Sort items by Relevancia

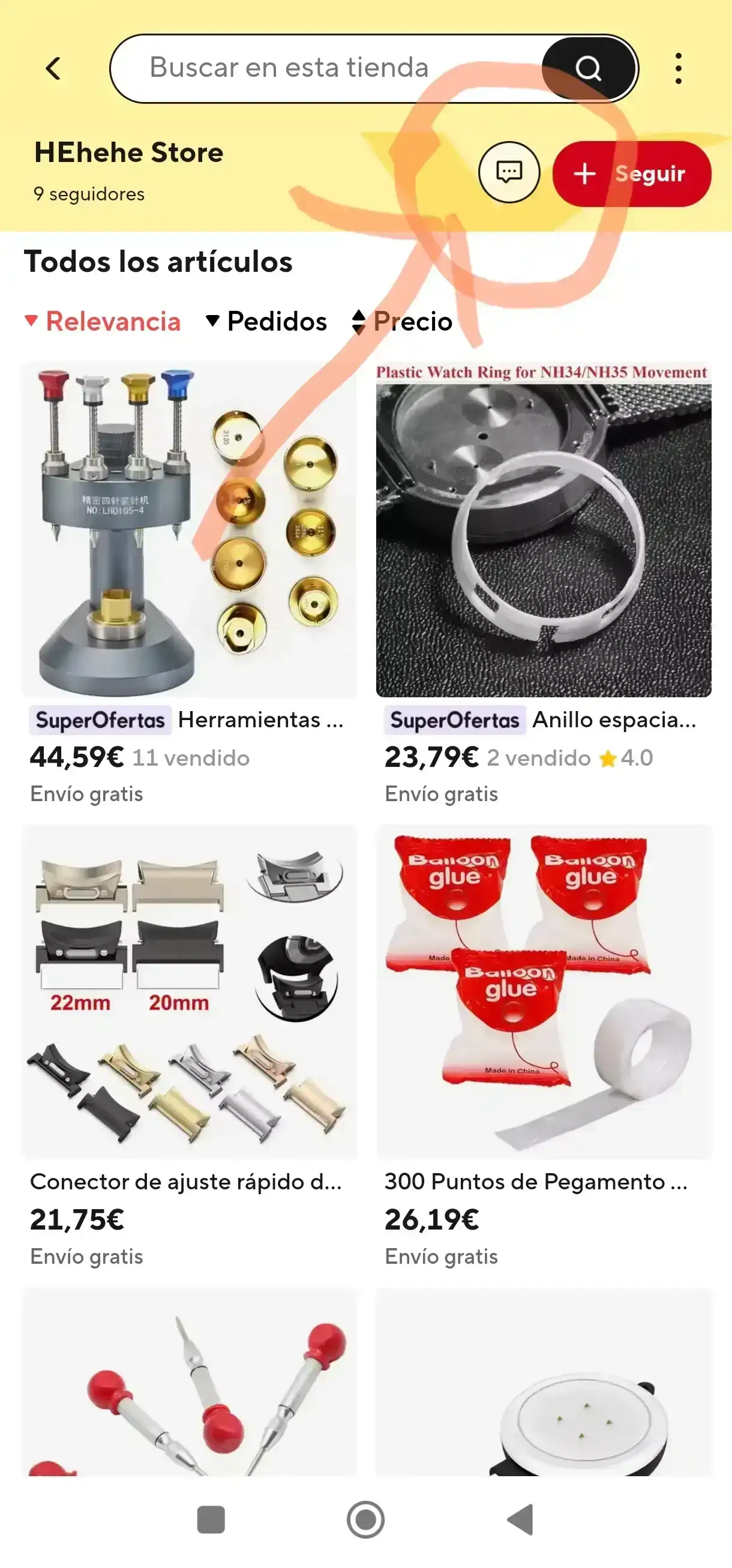(x=103, y=322)
